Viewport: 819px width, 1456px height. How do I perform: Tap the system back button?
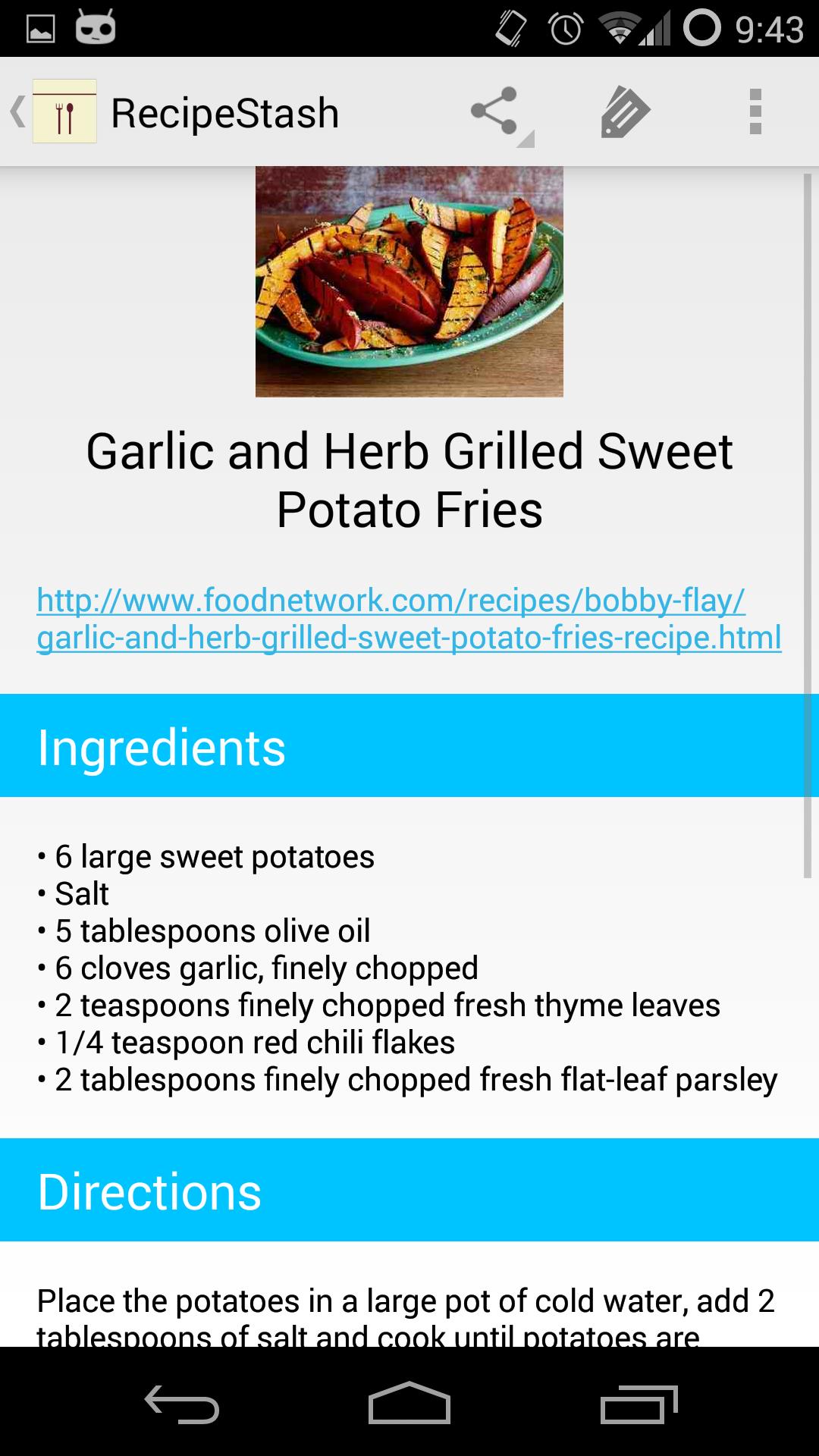coord(182,1403)
